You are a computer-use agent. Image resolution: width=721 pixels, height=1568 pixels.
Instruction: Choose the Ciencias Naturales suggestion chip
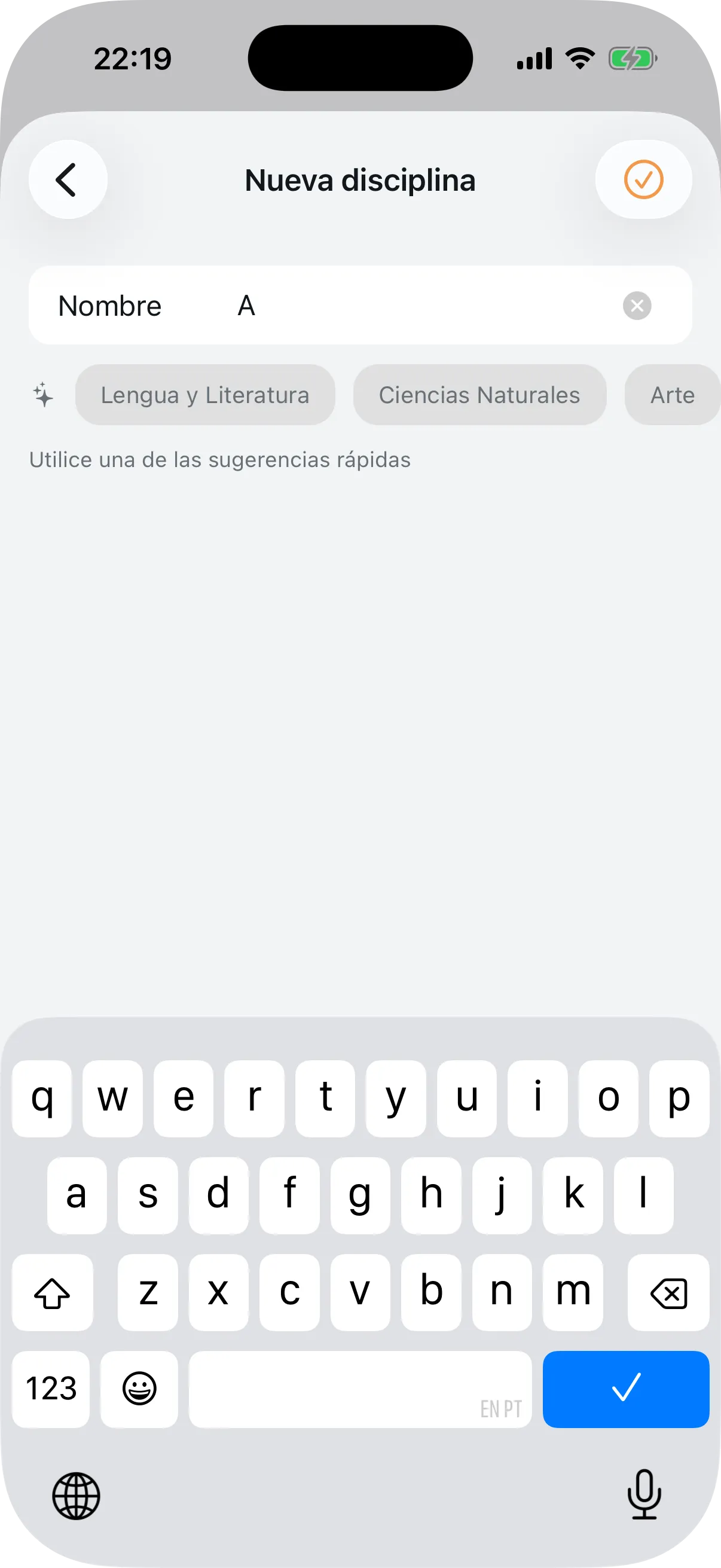point(479,395)
